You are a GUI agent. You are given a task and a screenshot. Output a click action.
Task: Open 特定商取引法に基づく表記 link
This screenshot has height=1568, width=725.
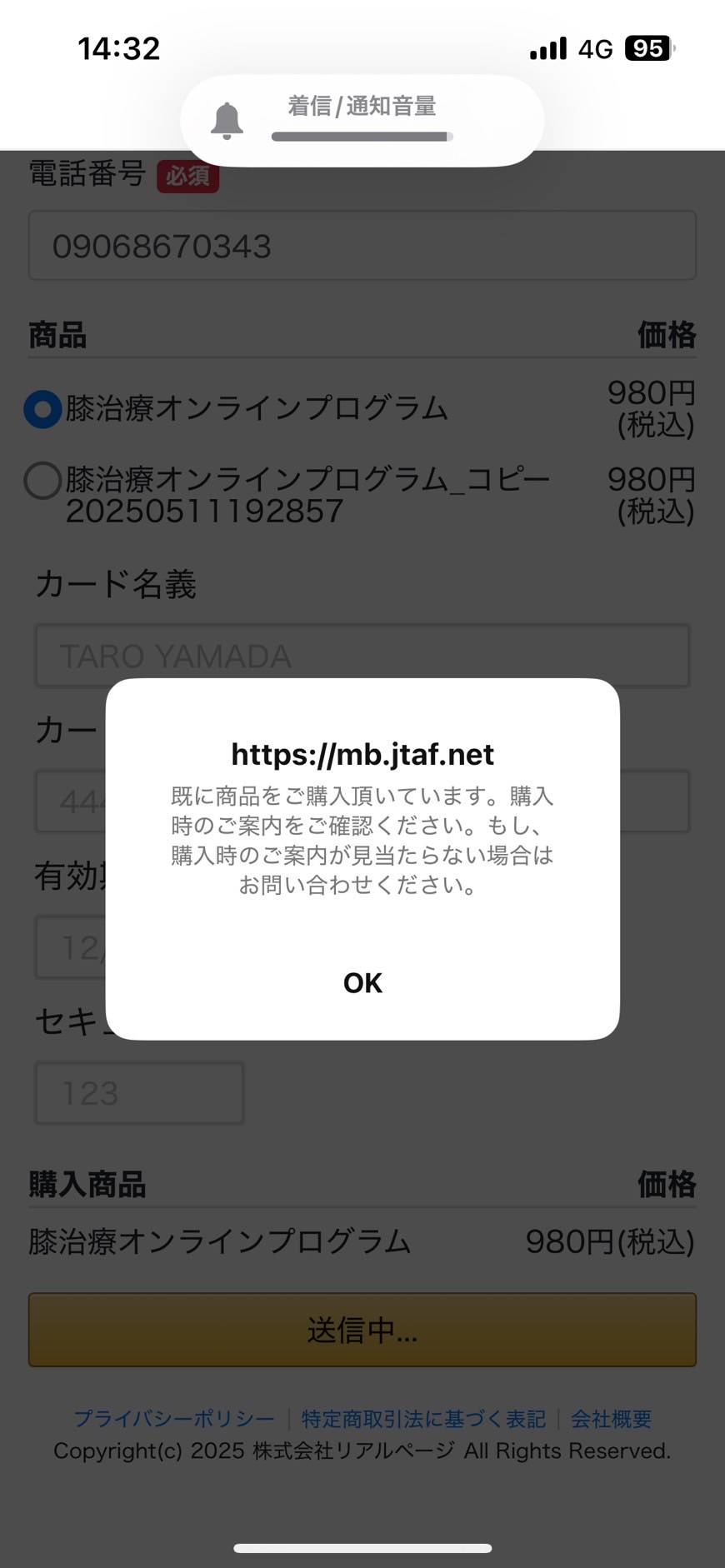423,1418
